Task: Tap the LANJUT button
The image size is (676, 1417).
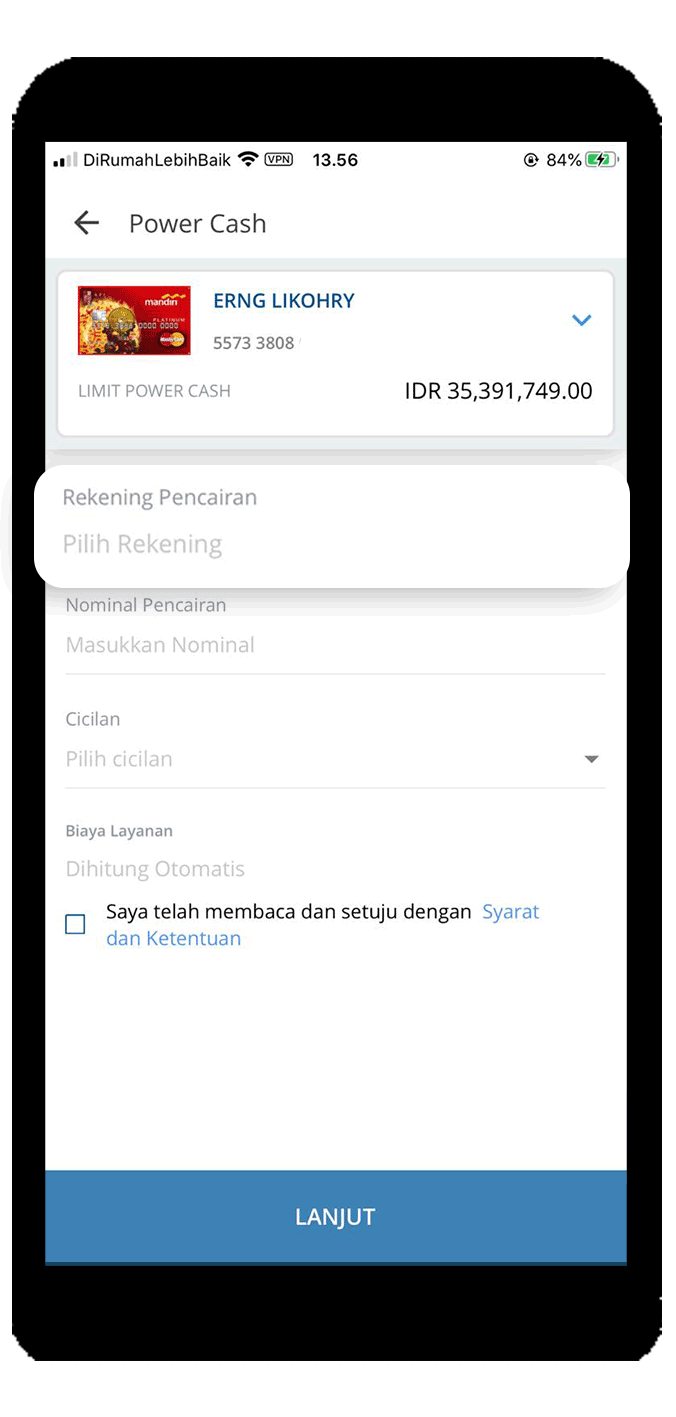Action: (x=336, y=1217)
